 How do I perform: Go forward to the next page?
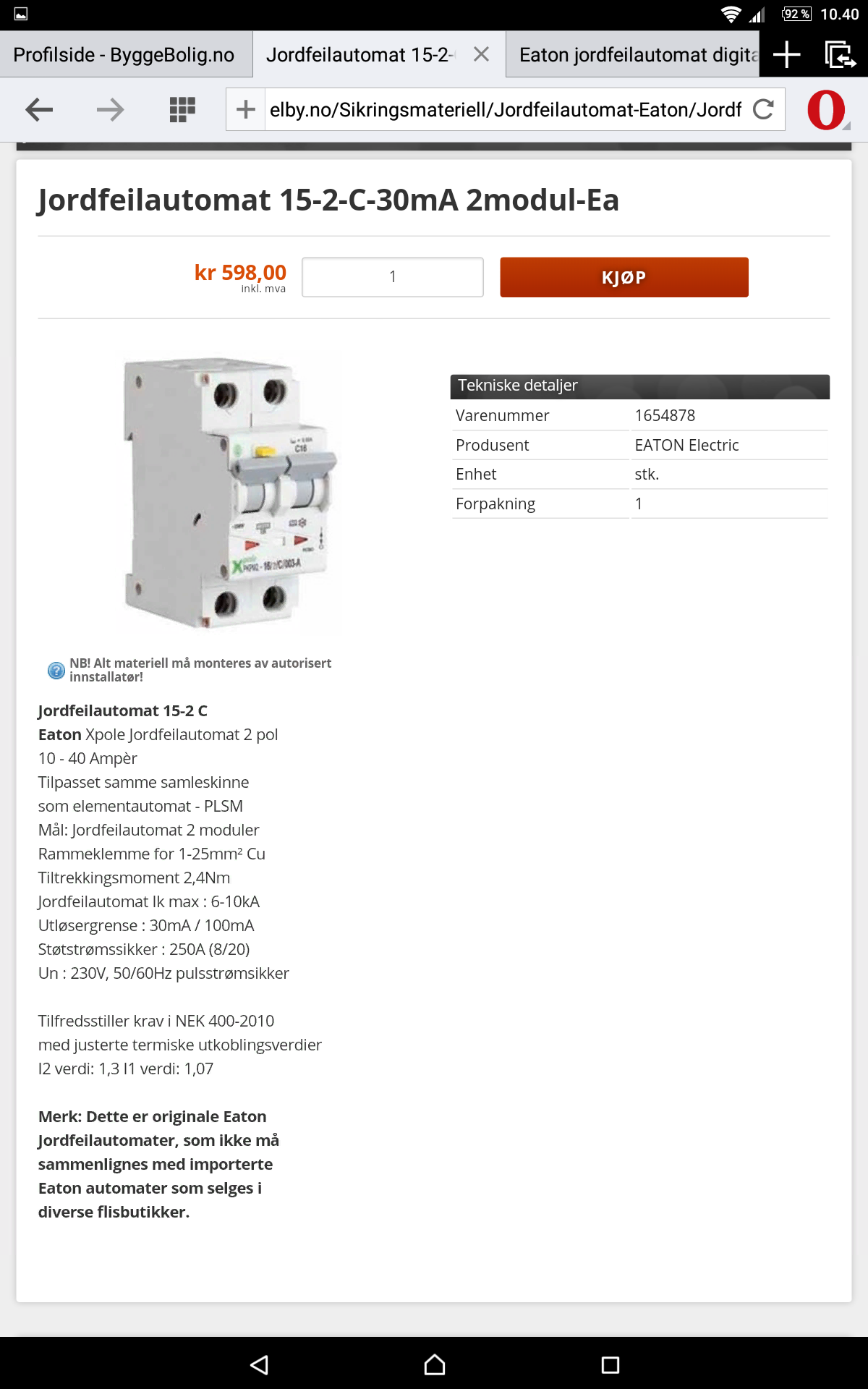[x=110, y=110]
